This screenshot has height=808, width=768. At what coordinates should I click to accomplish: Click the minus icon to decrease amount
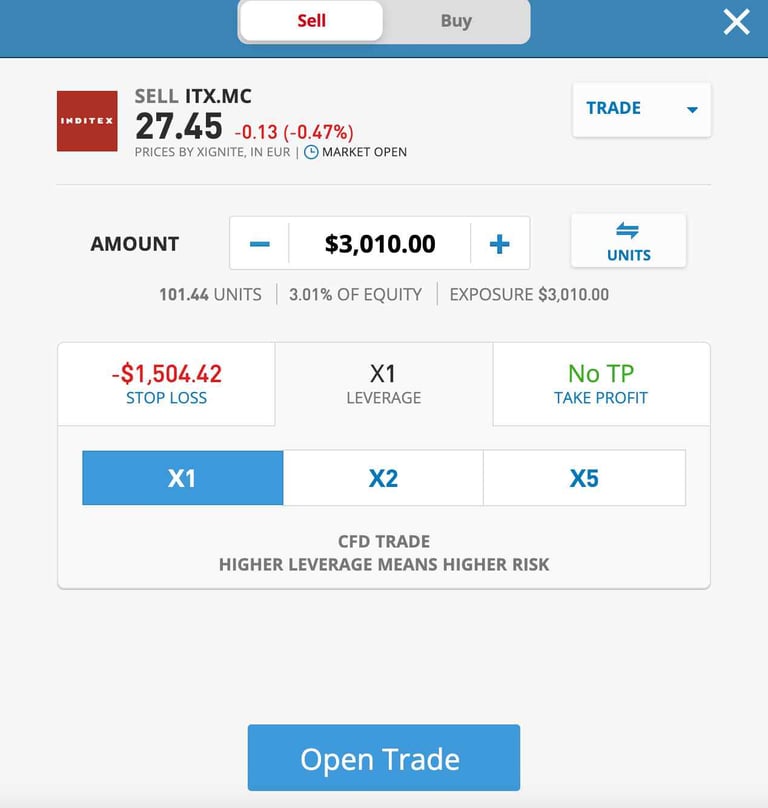pos(259,242)
